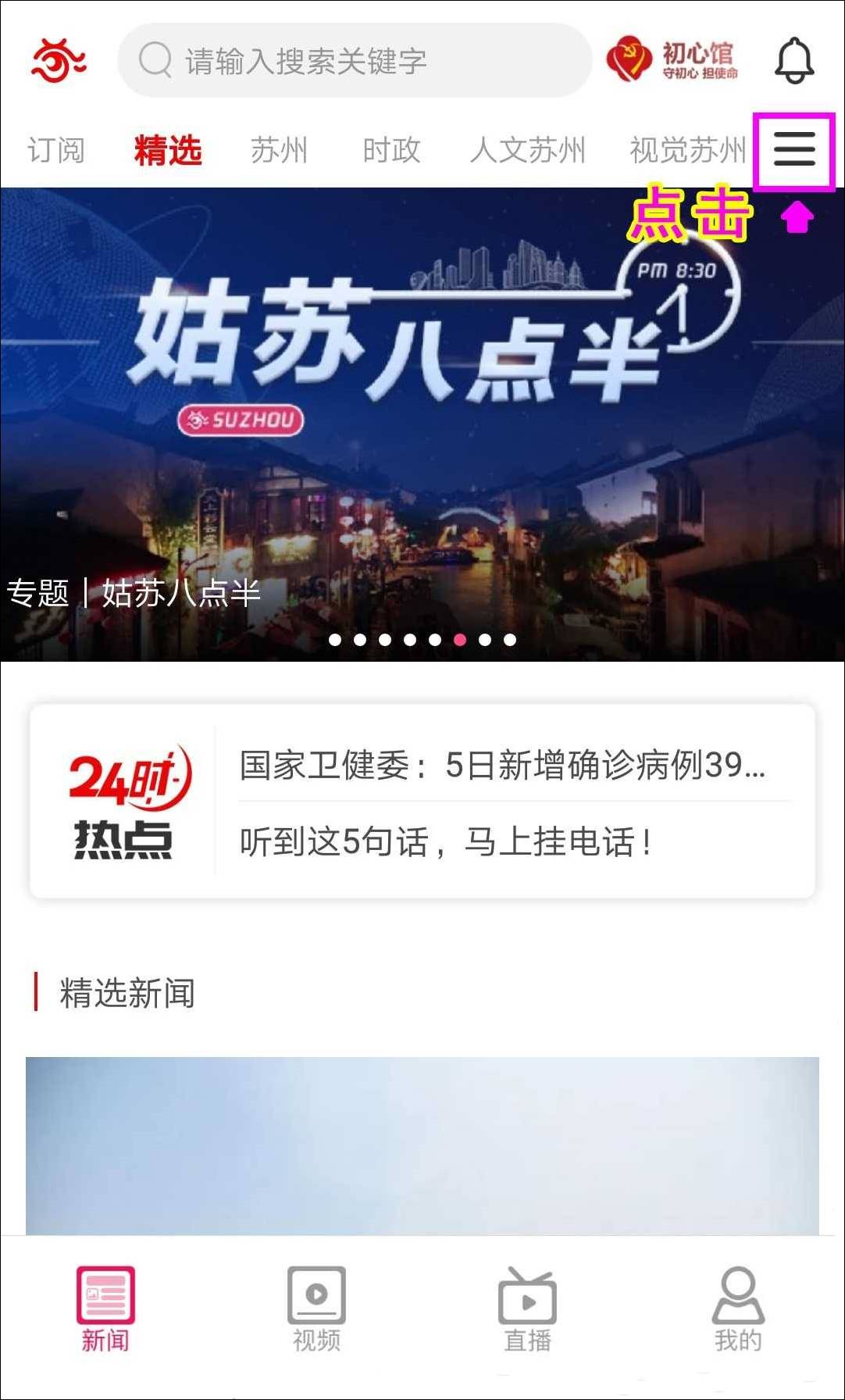Open the first article image under 精选新闻
Viewport: 845px width, 1400px height.
(422, 1145)
